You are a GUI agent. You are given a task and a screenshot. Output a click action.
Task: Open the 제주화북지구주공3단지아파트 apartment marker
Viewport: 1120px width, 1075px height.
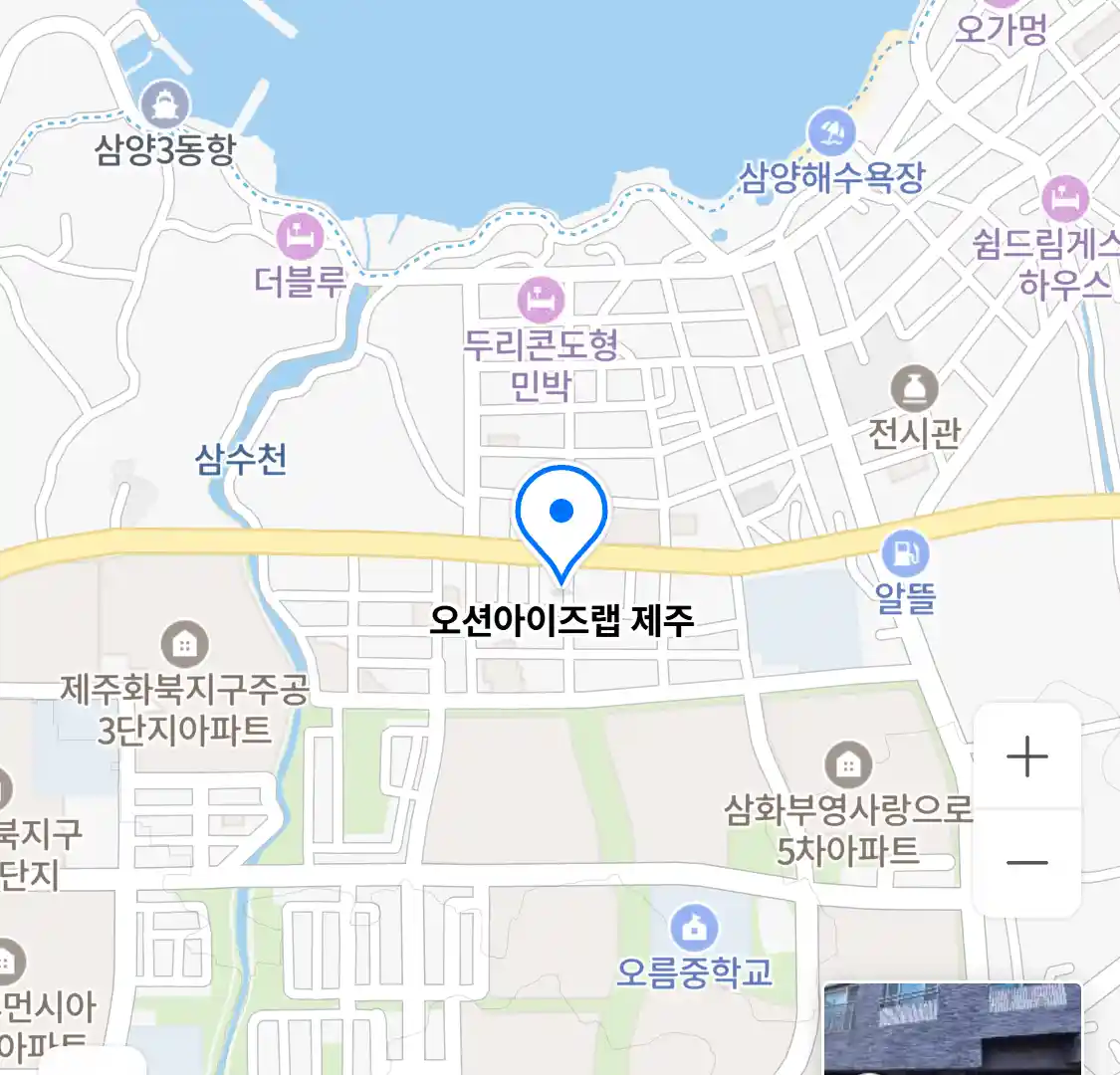point(184,644)
